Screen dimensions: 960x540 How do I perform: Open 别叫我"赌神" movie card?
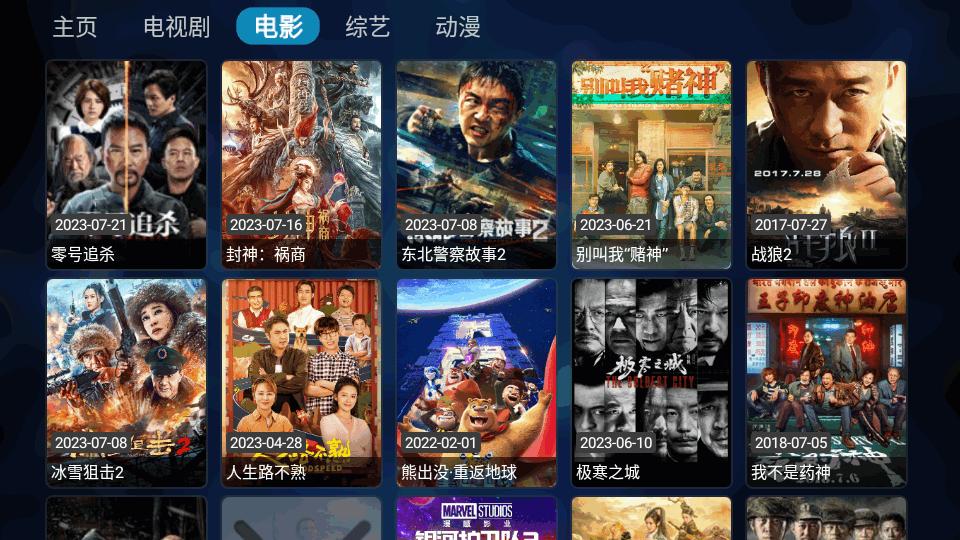tap(651, 165)
